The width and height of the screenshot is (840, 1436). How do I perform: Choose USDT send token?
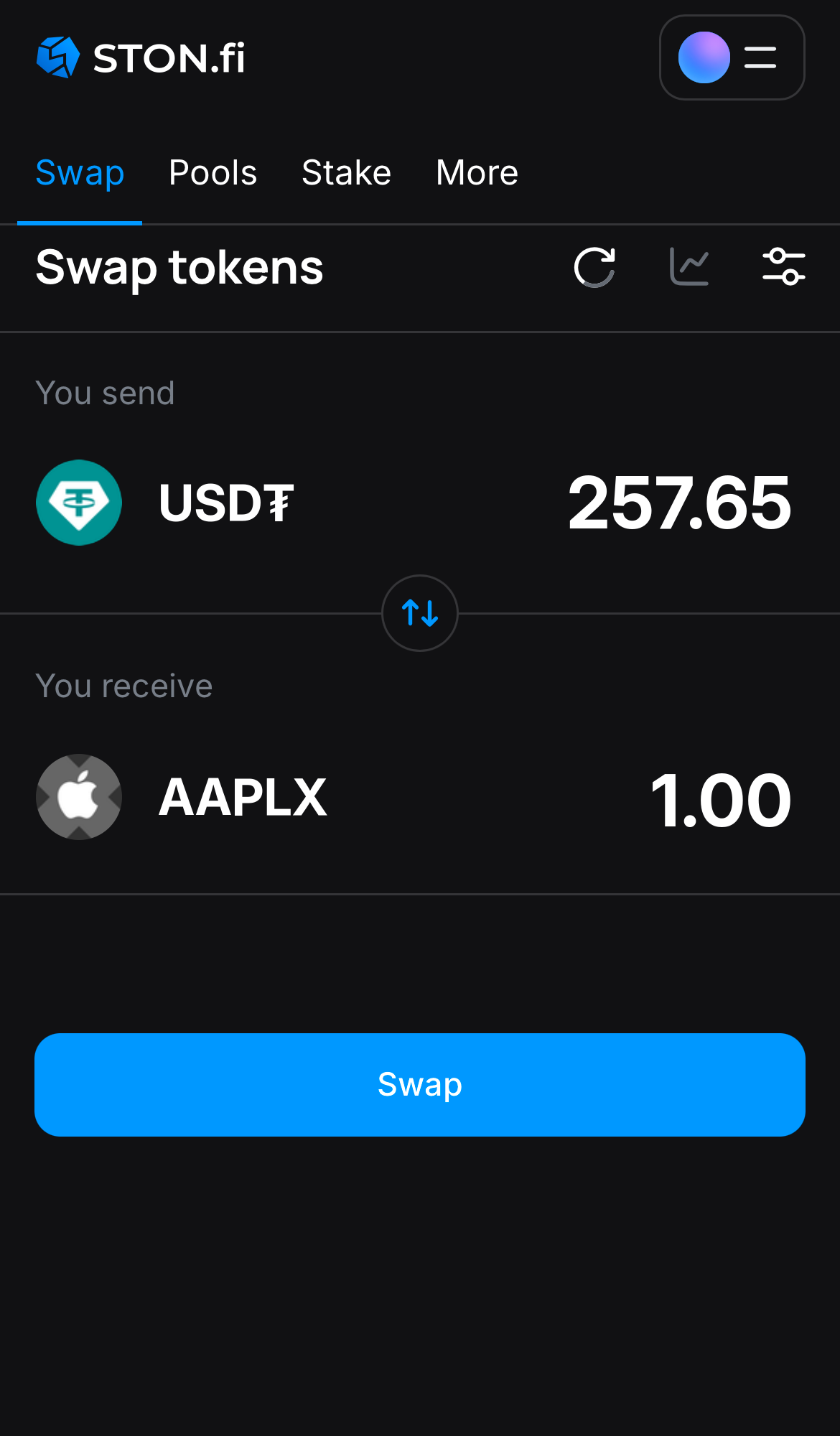click(165, 503)
